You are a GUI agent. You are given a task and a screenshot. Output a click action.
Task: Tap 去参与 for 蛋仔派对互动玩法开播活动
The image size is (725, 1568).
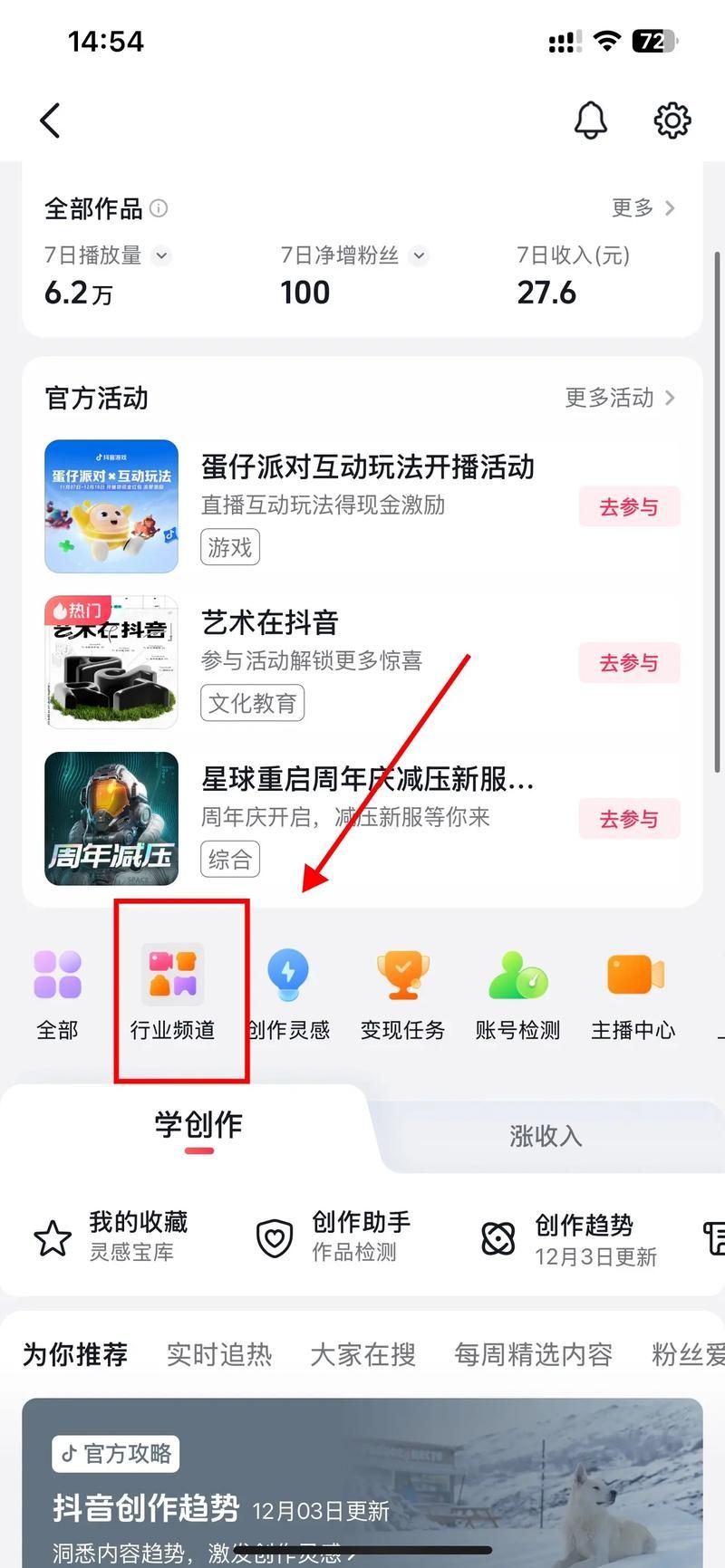(629, 506)
